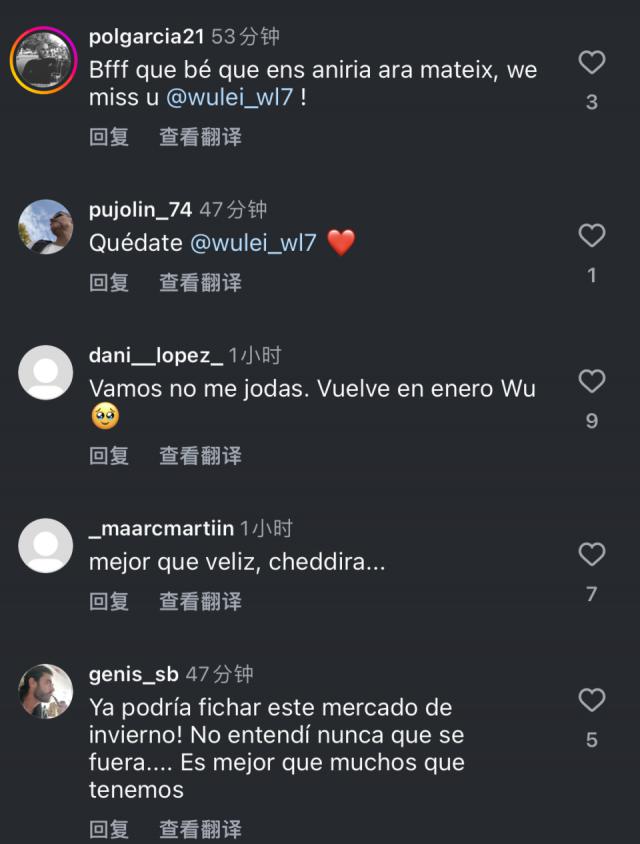Like pujolin_74's comment
640x844 pixels.
(592, 236)
